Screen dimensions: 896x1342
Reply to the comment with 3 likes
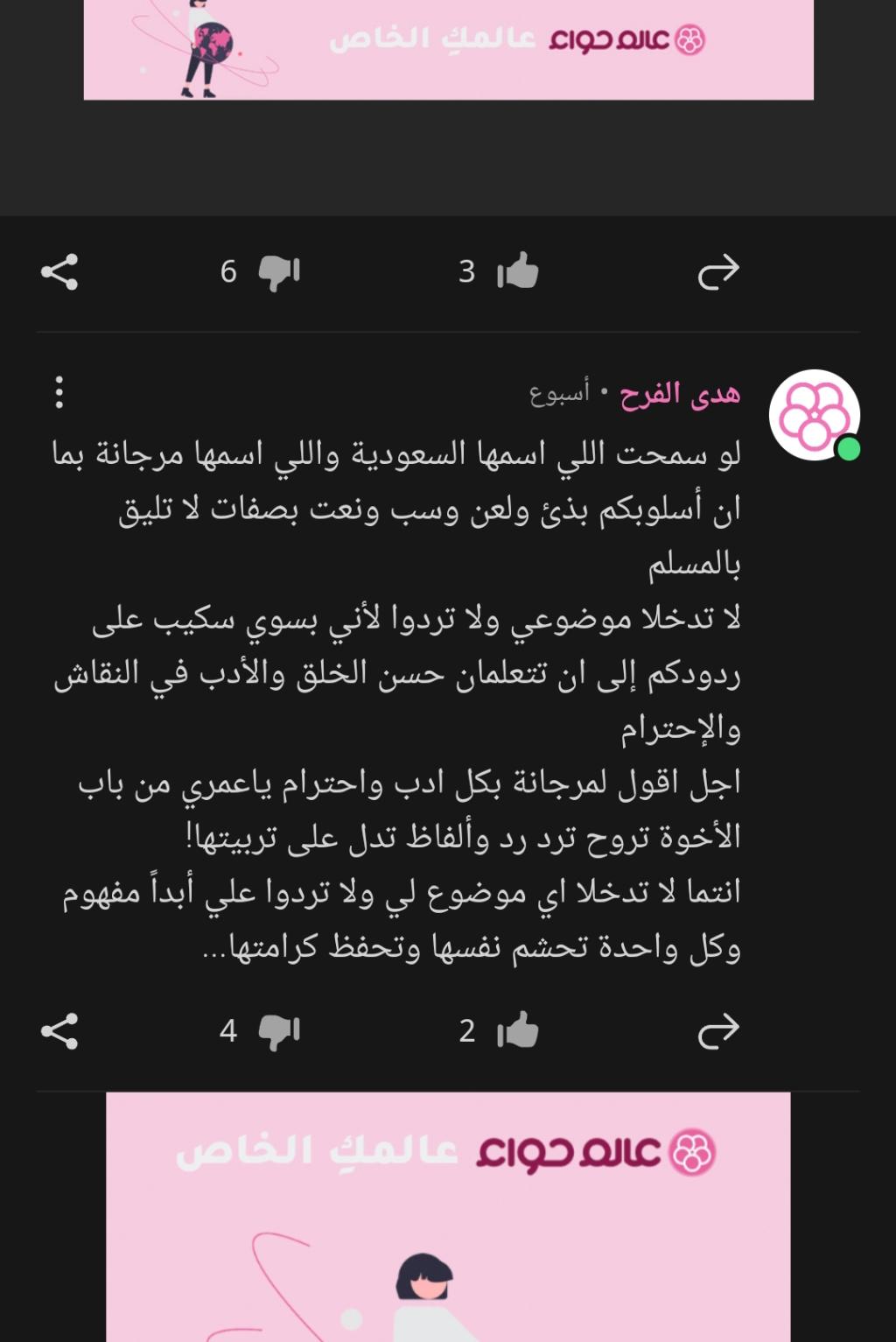click(718, 271)
